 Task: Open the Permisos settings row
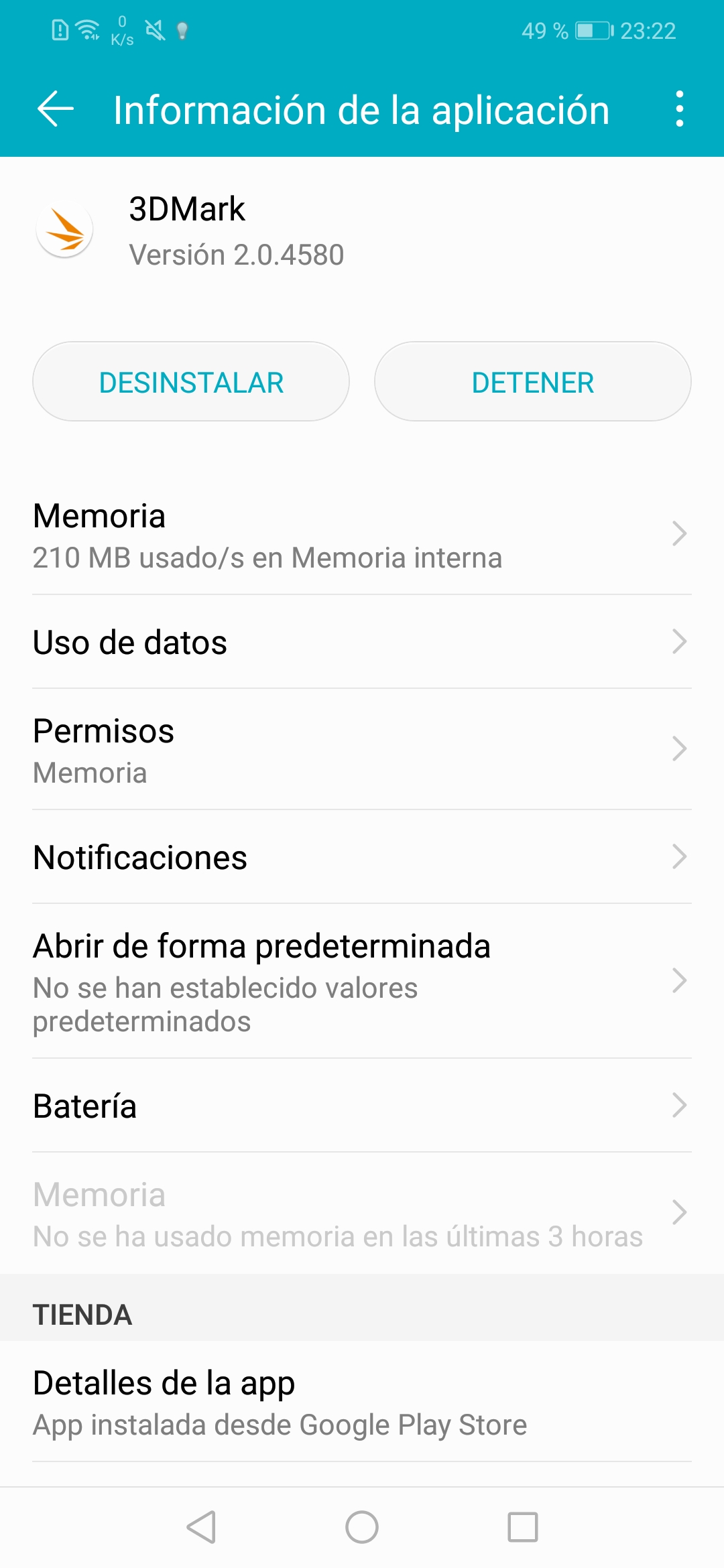[x=362, y=750]
